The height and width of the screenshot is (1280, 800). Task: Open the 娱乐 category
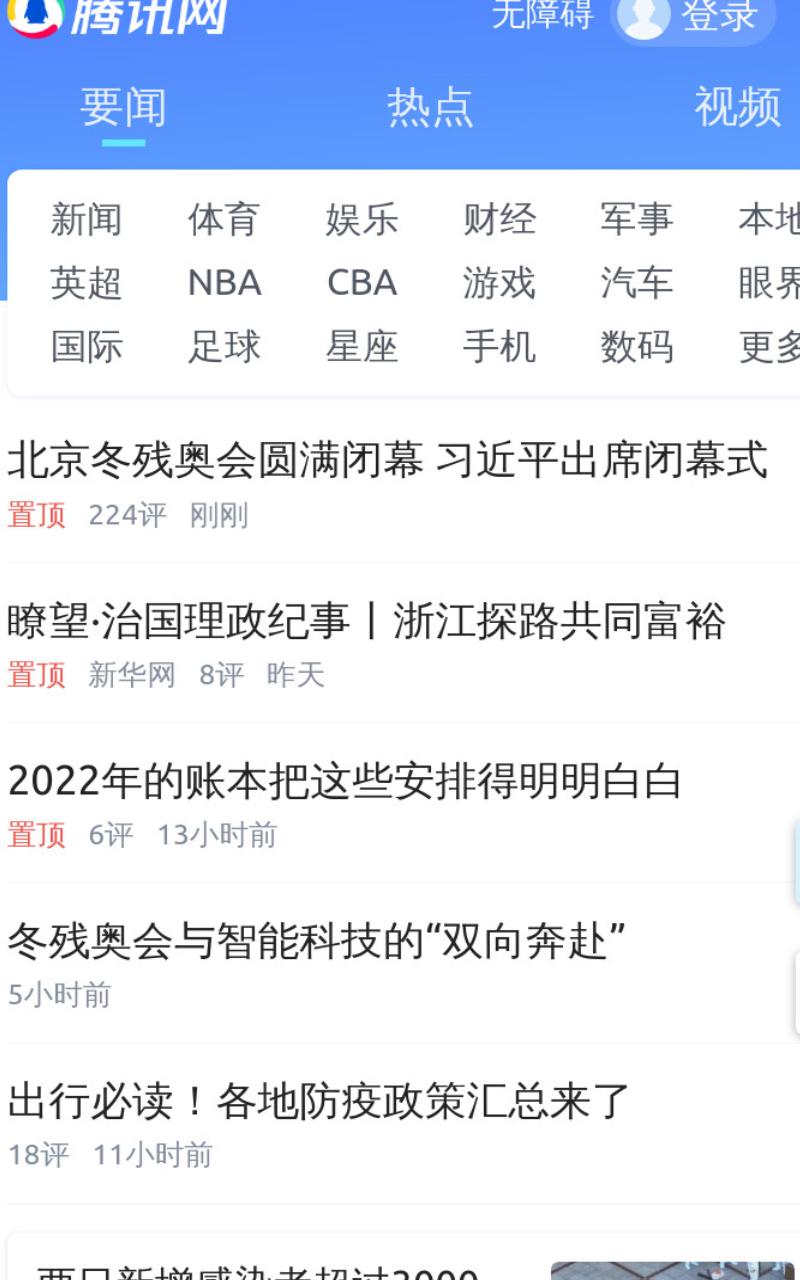362,220
